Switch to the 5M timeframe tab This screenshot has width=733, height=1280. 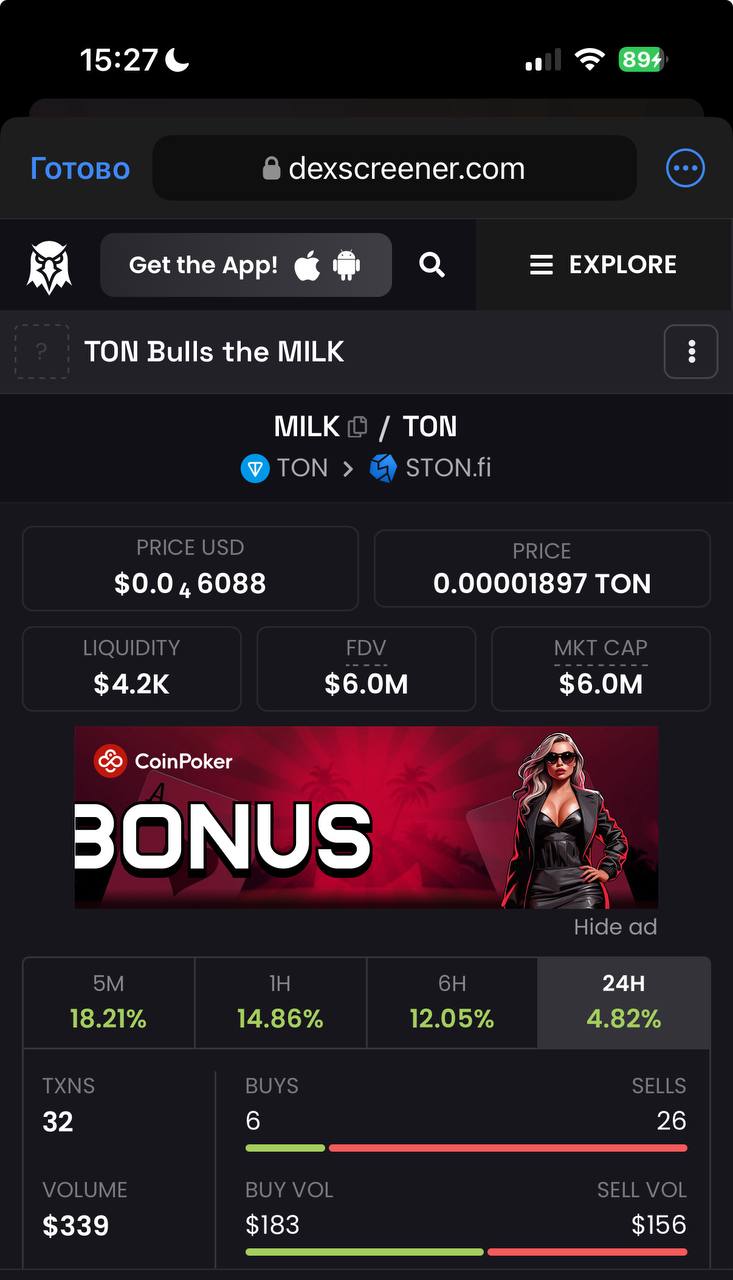click(108, 1002)
